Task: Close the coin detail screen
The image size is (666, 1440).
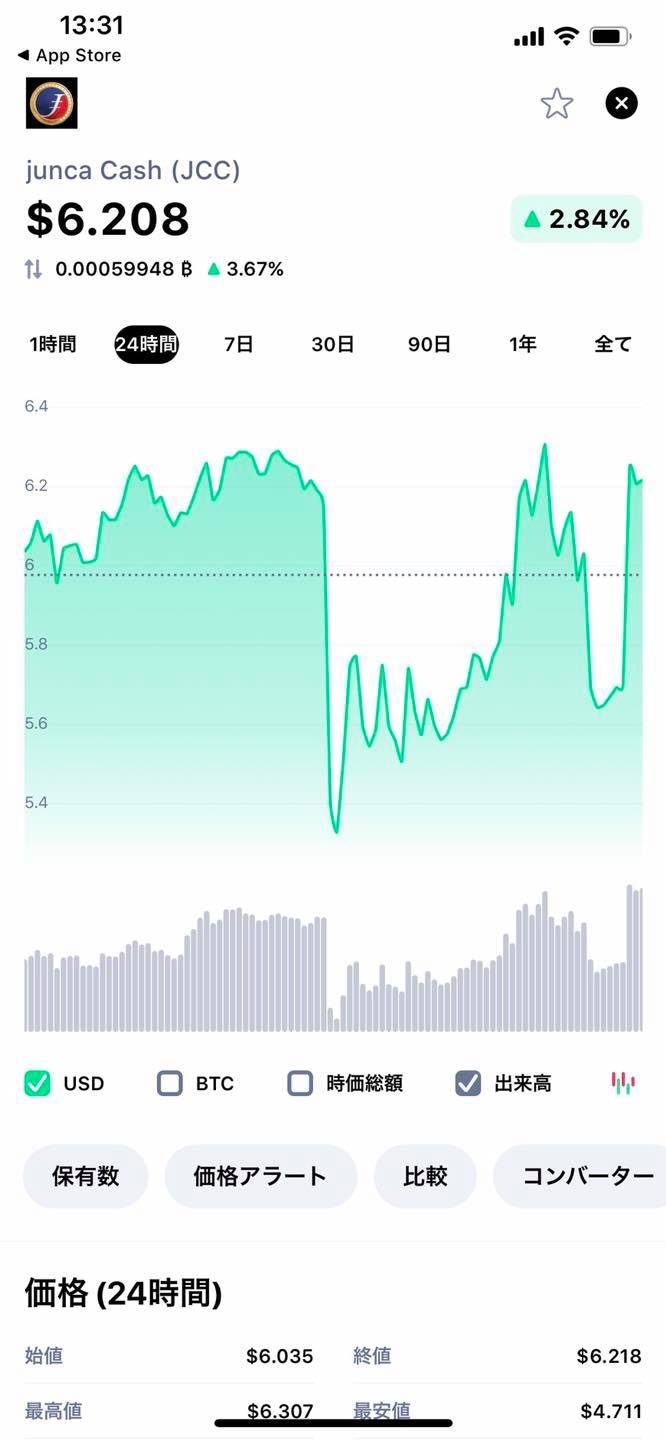Action: click(x=621, y=103)
